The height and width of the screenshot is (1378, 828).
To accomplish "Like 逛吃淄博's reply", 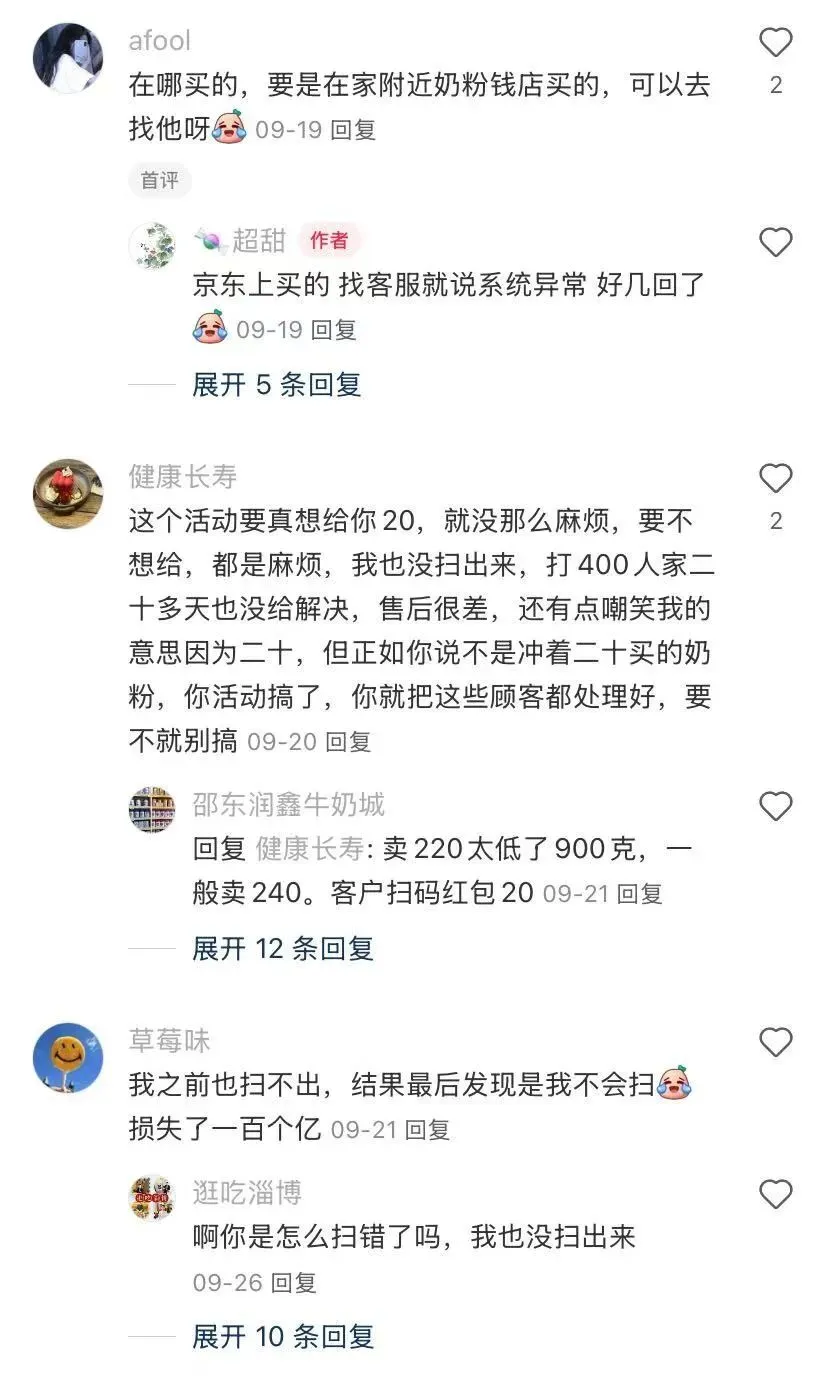I will point(775,1195).
